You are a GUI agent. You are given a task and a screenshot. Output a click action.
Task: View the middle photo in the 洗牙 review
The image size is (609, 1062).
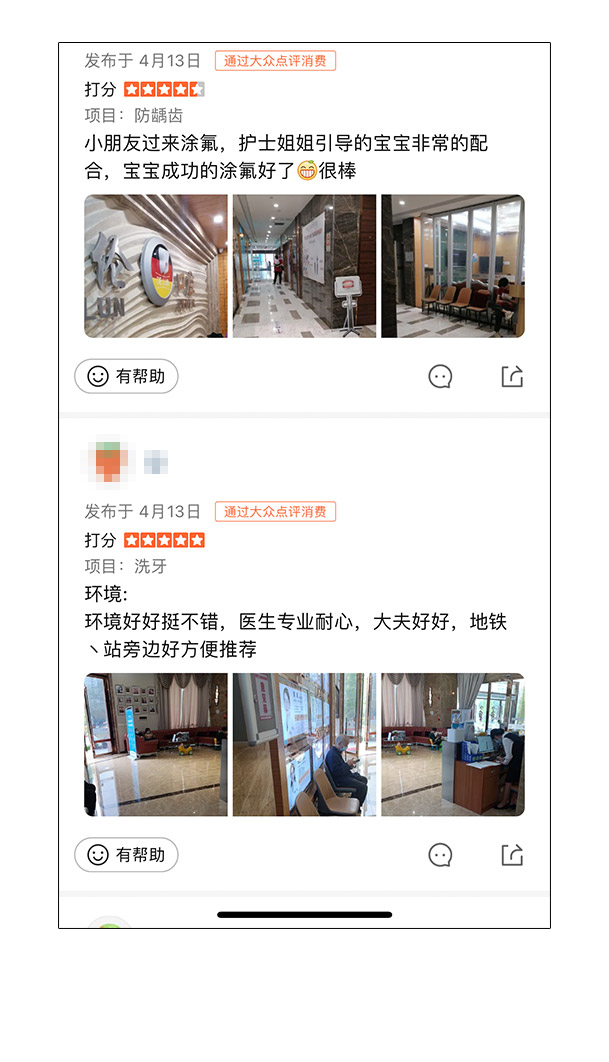coord(304,744)
